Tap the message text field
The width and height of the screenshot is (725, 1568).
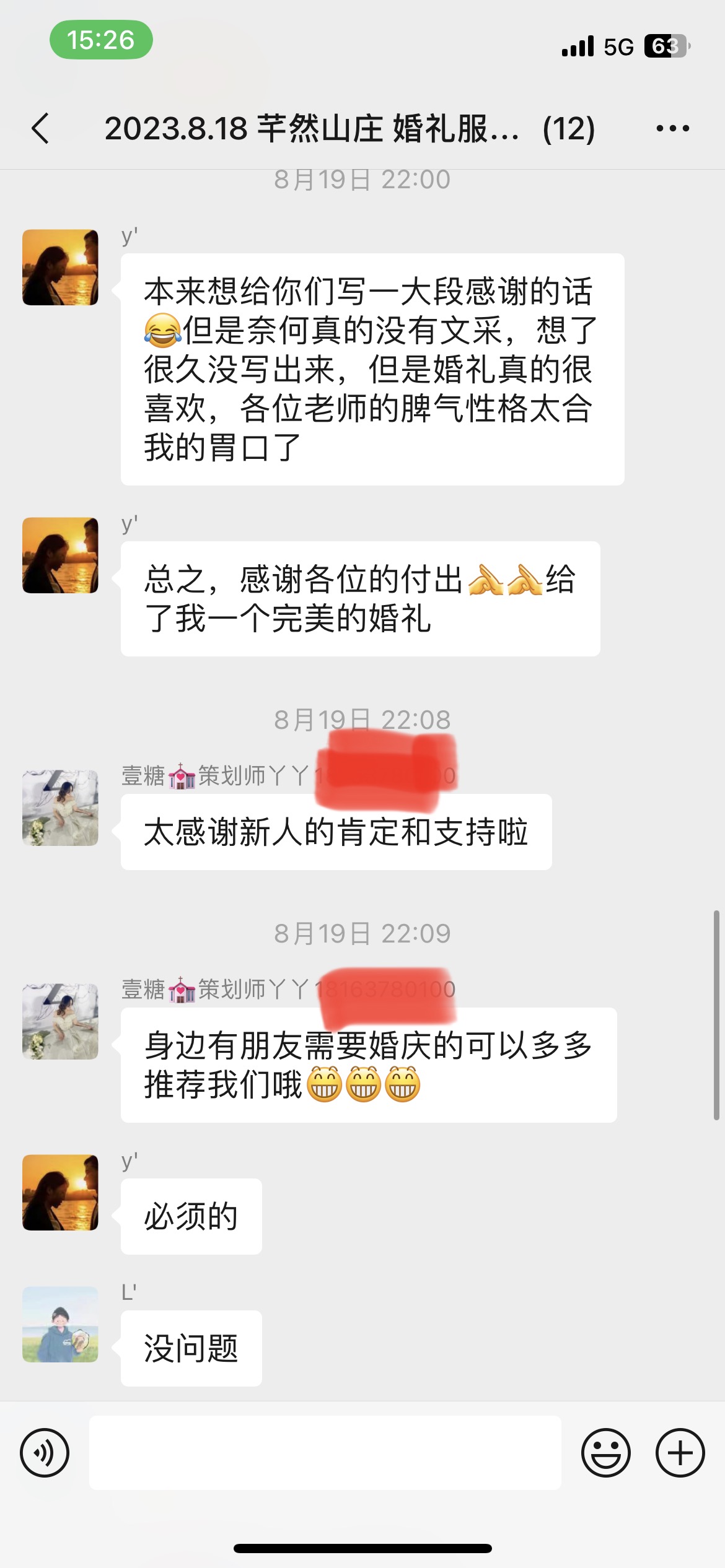coord(325,1453)
